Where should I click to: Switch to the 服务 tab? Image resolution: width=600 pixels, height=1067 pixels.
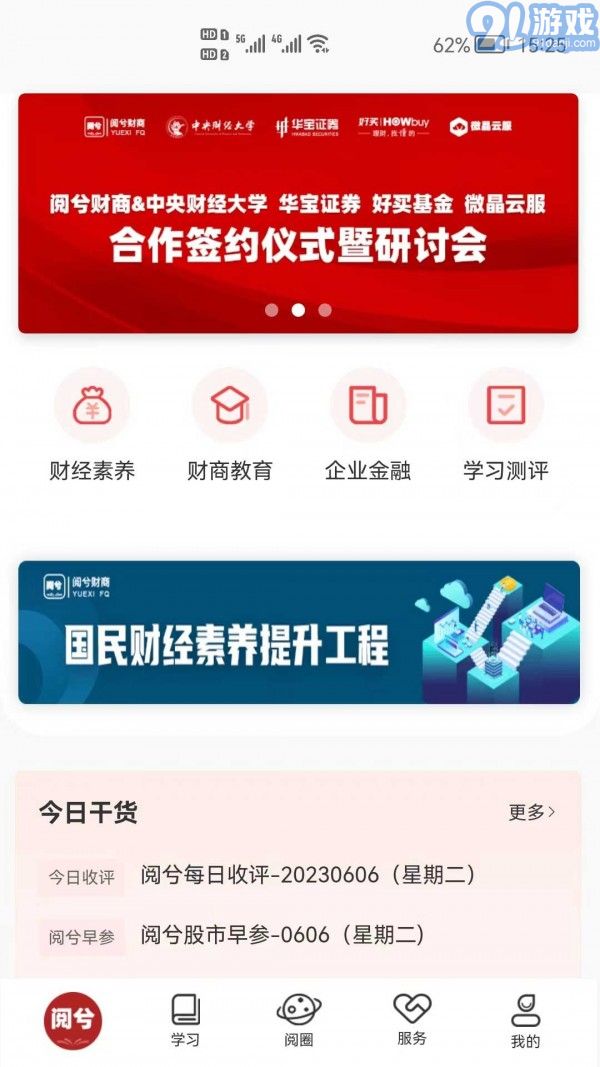[x=412, y=1020]
